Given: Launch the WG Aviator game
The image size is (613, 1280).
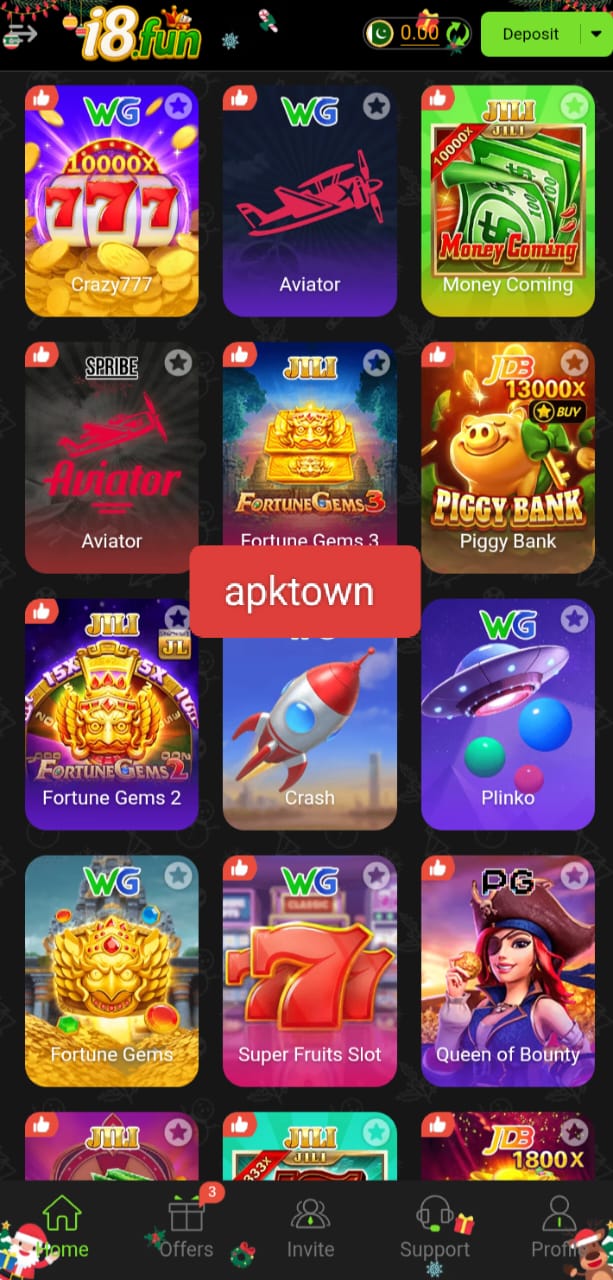Looking at the screenshot, I should pos(309,200).
